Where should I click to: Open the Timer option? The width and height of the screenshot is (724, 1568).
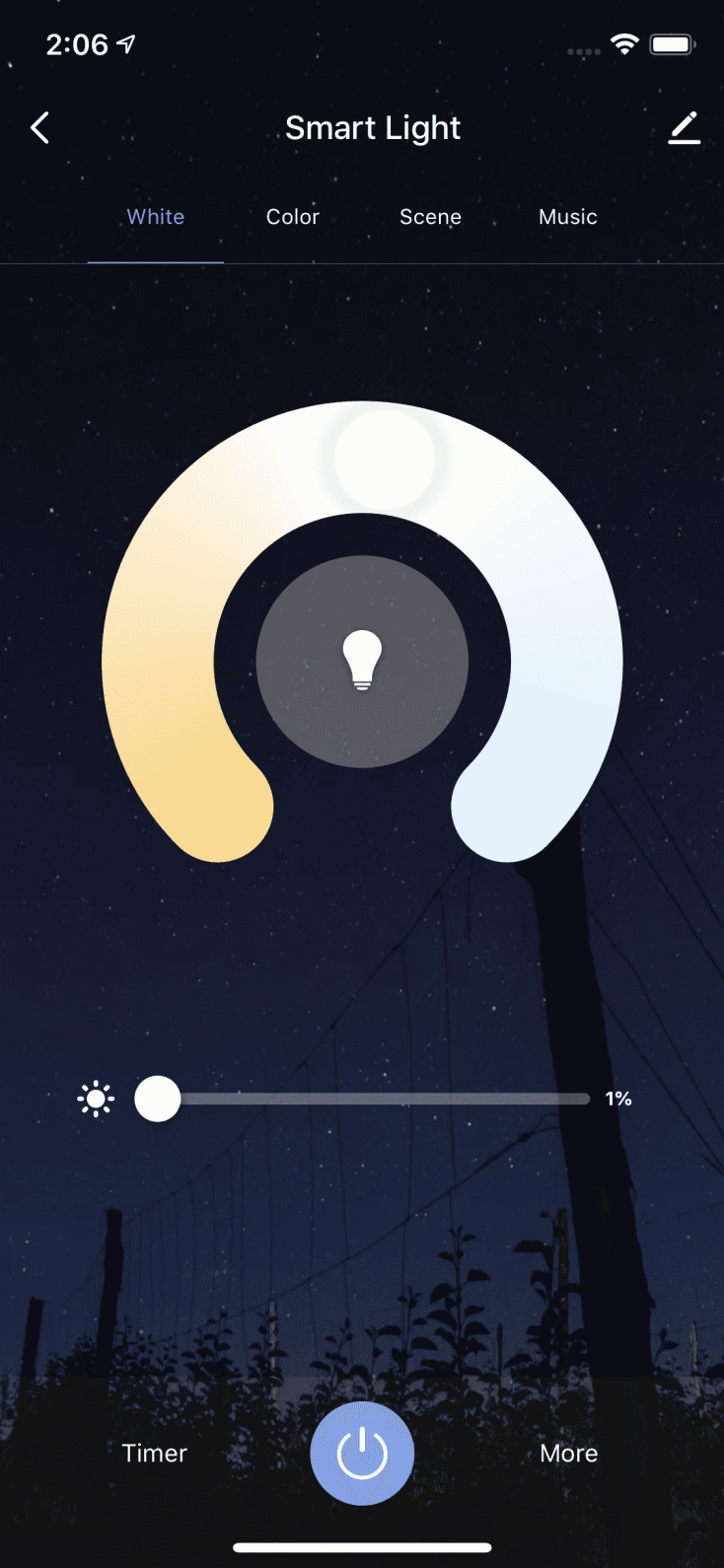pyautogui.click(x=155, y=1453)
